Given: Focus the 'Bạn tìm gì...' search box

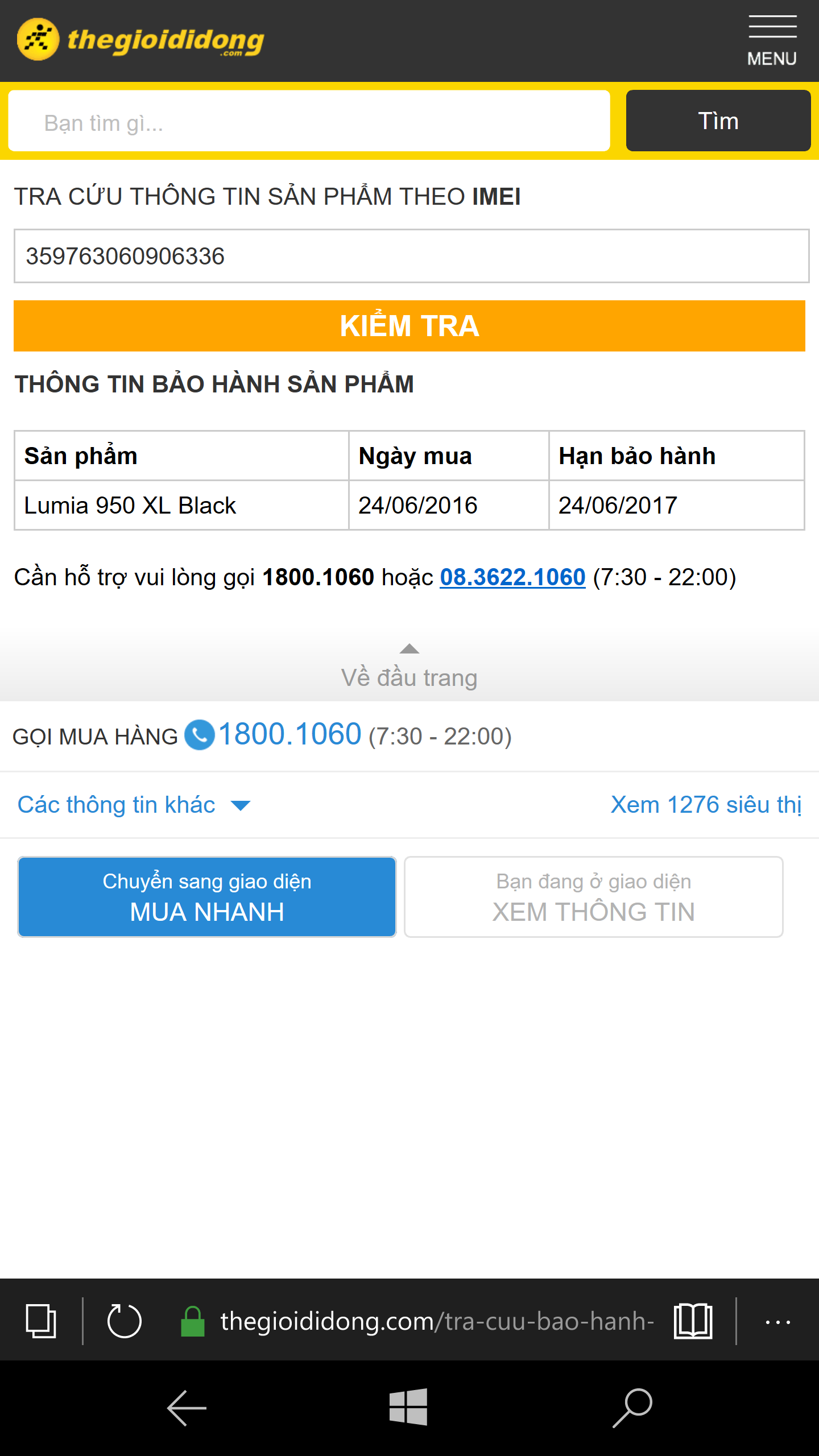Looking at the screenshot, I should coord(309,121).
